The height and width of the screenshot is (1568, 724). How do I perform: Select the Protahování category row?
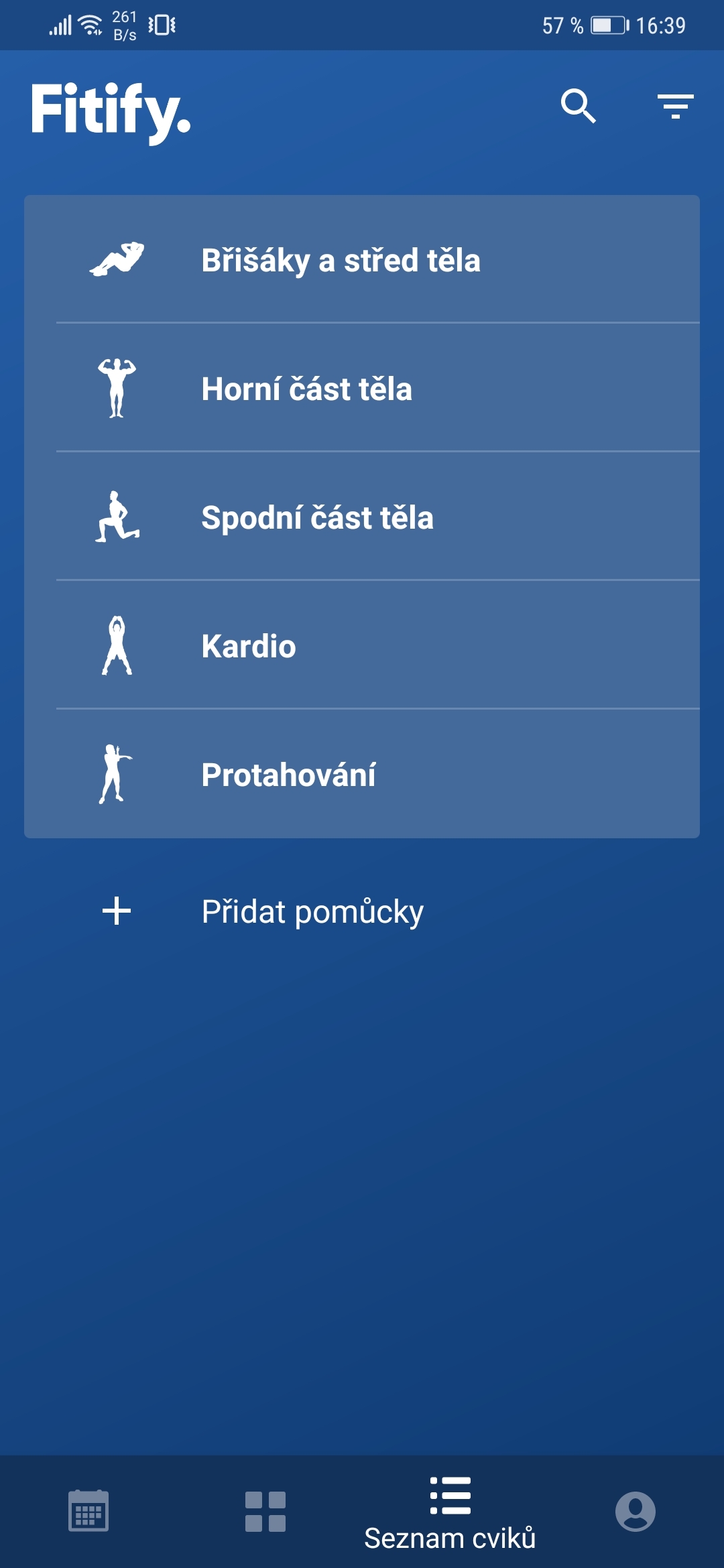point(362,775)
